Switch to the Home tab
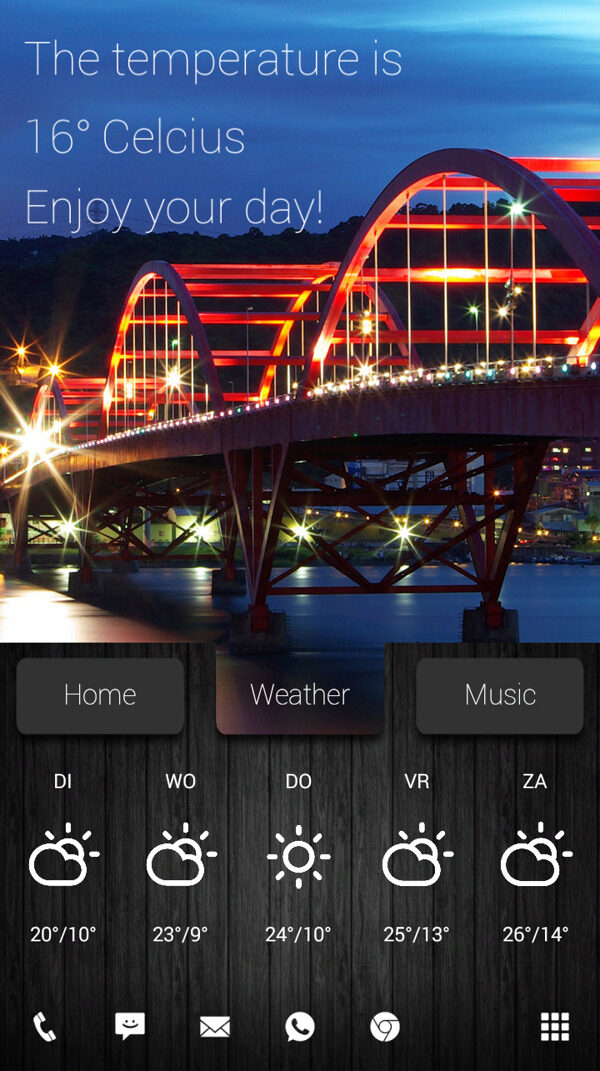 pyautogui.click(x=100, y=695)
